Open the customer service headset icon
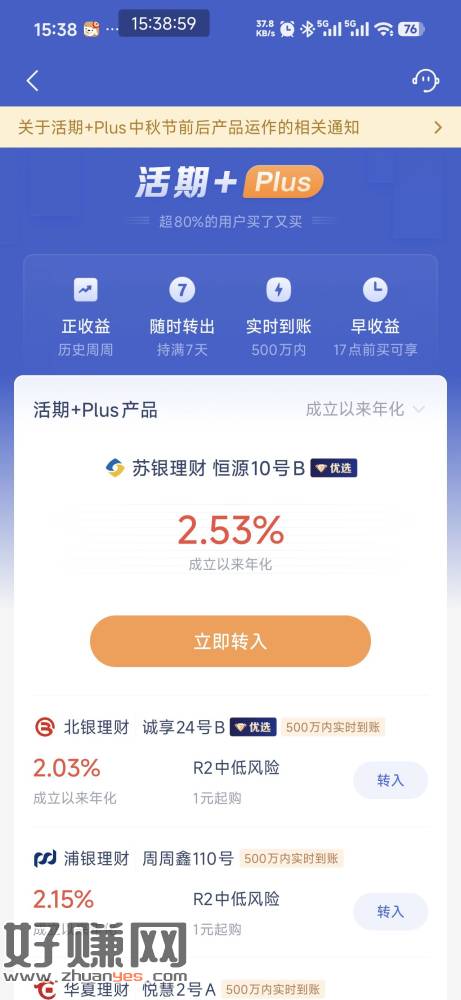This screenshot has height=1000, width=461. 425,80
